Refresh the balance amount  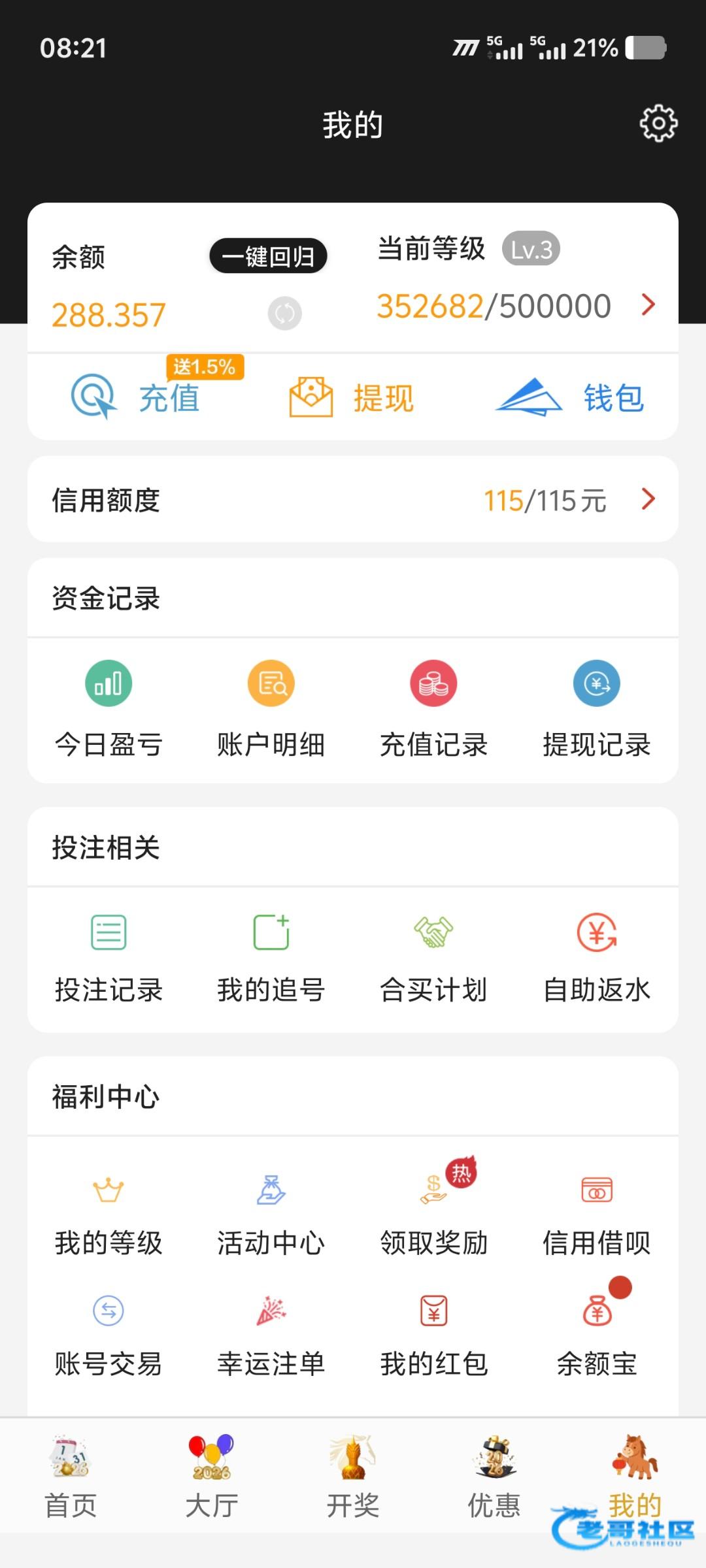coord(284,313)
